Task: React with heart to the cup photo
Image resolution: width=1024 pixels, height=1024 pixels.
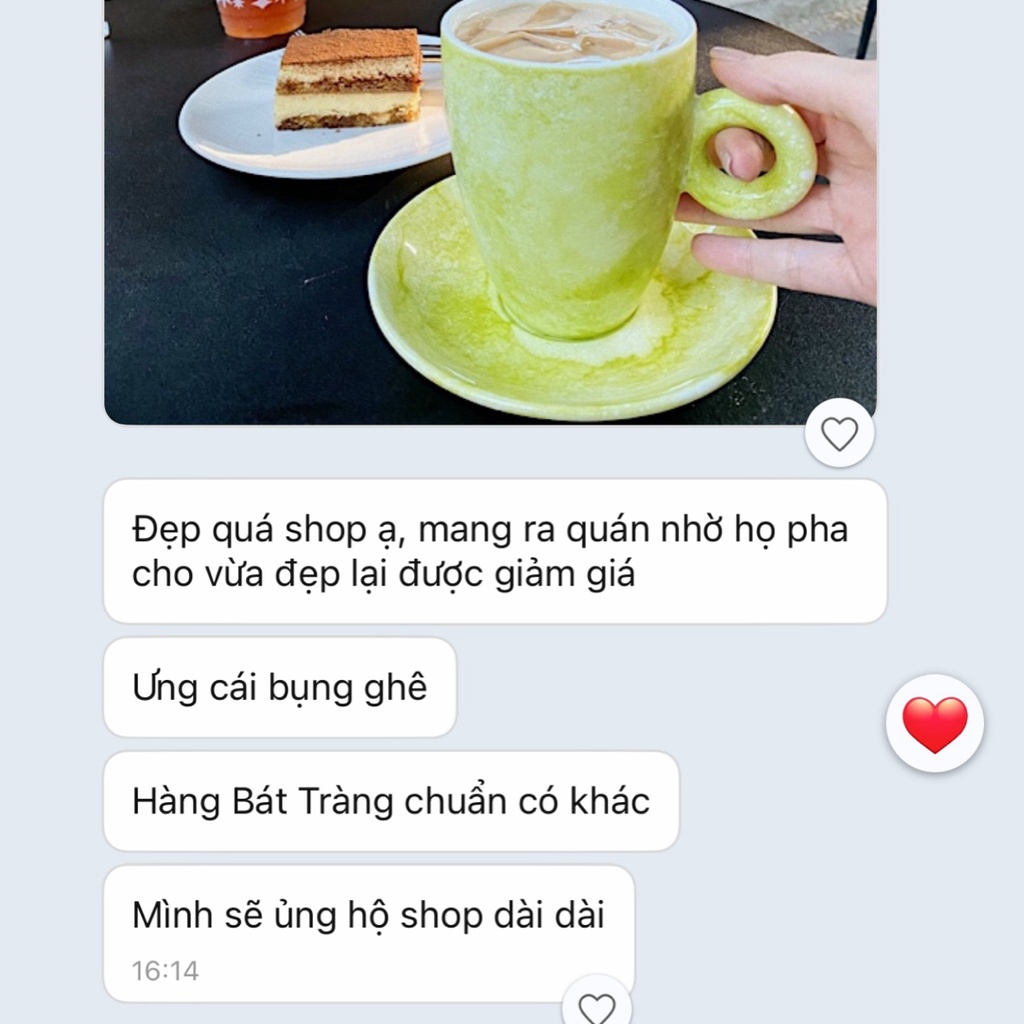Action: (839, 433)
